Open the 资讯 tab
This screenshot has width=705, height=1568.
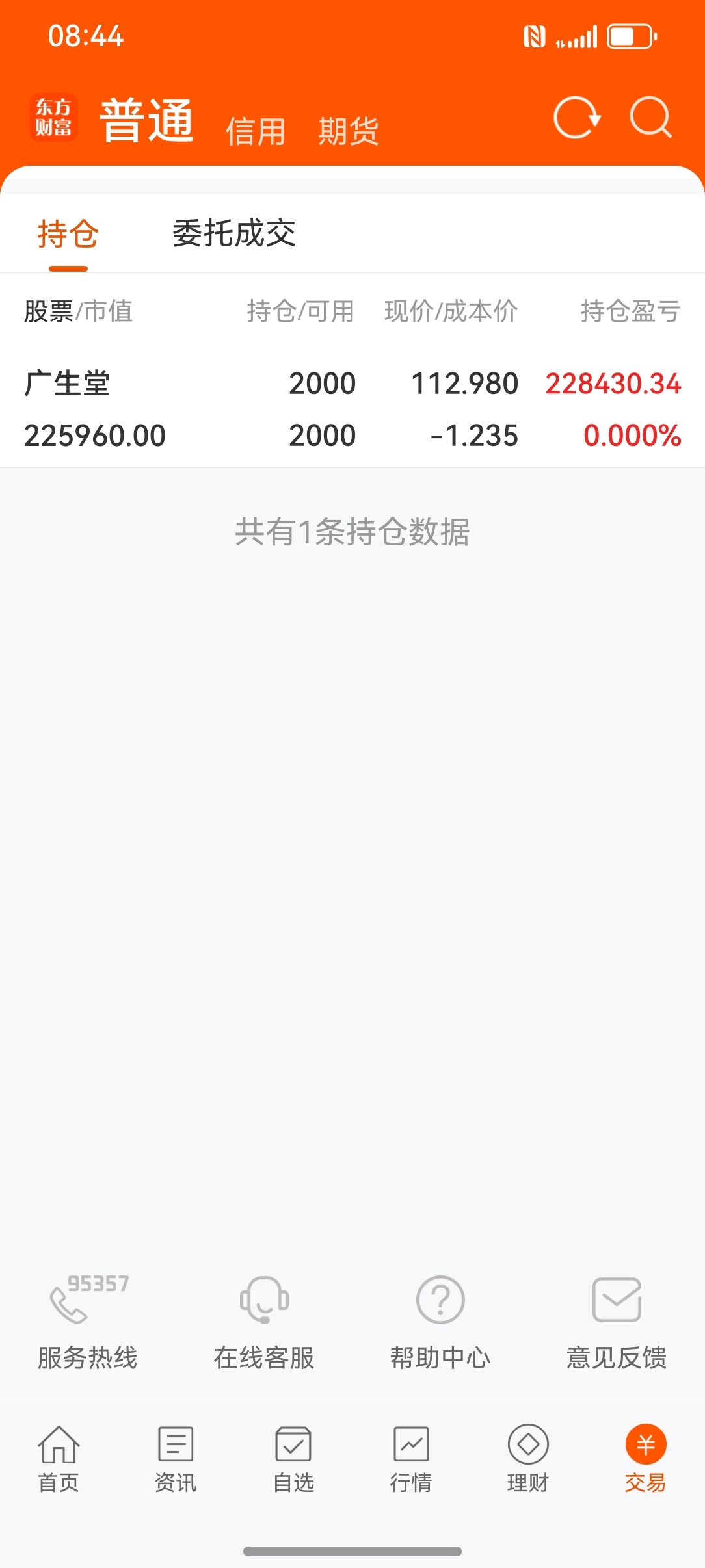point(176,1459)
